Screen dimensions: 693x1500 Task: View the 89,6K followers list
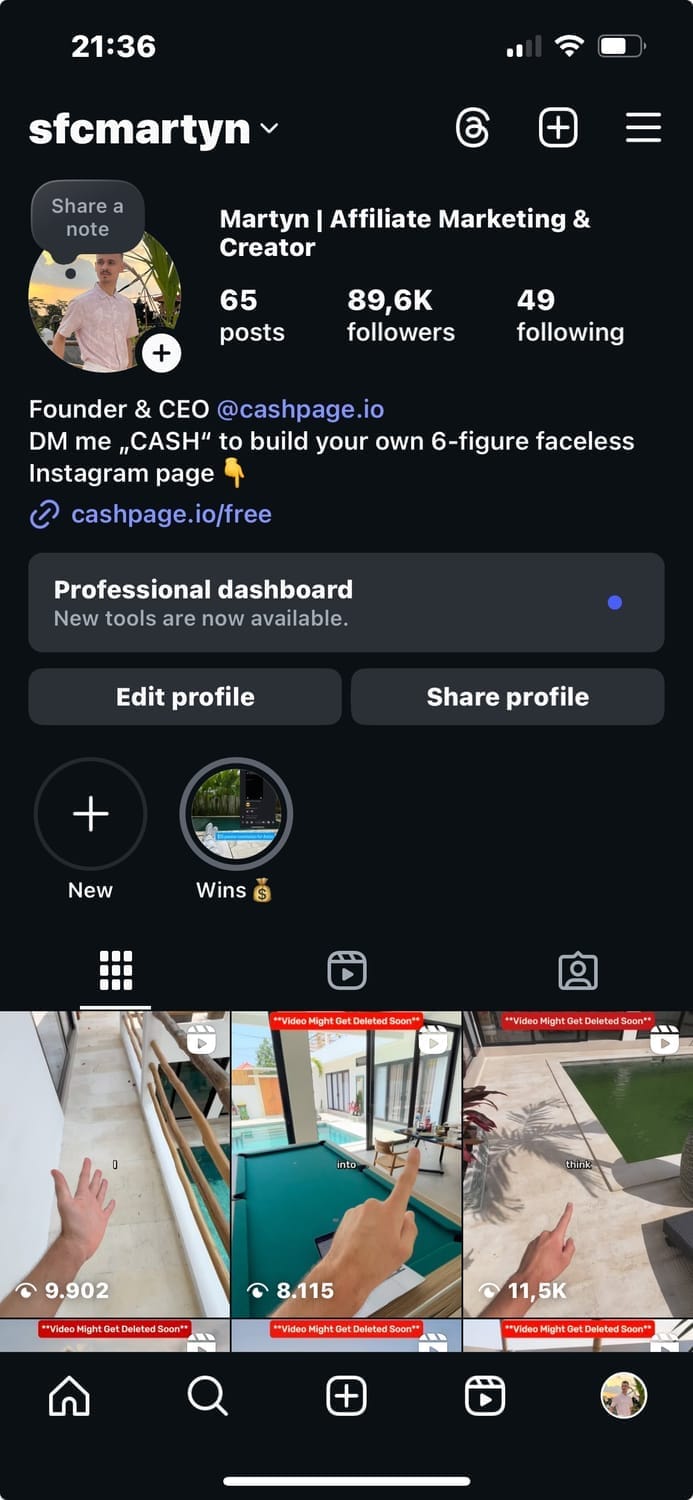click(x=400, y=315)
